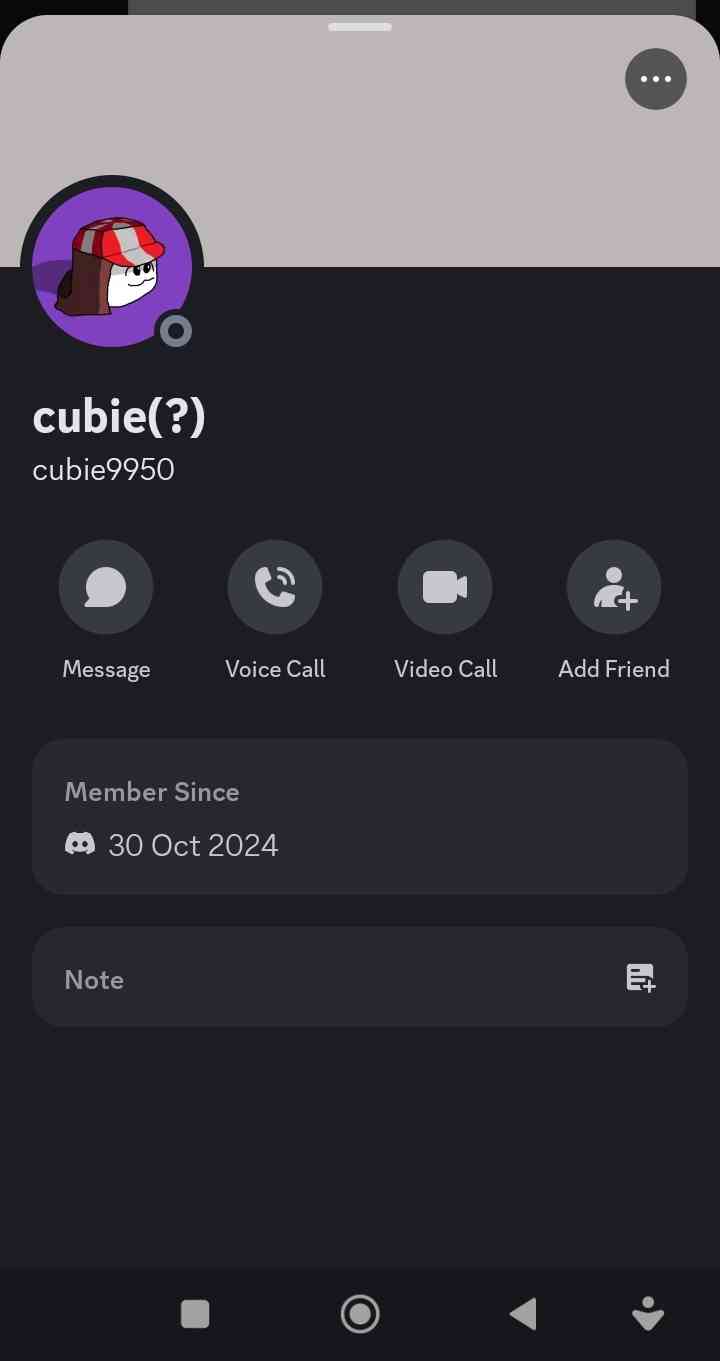
Task: Start a video call with cubie9950
Action: (x=445, y=587)
